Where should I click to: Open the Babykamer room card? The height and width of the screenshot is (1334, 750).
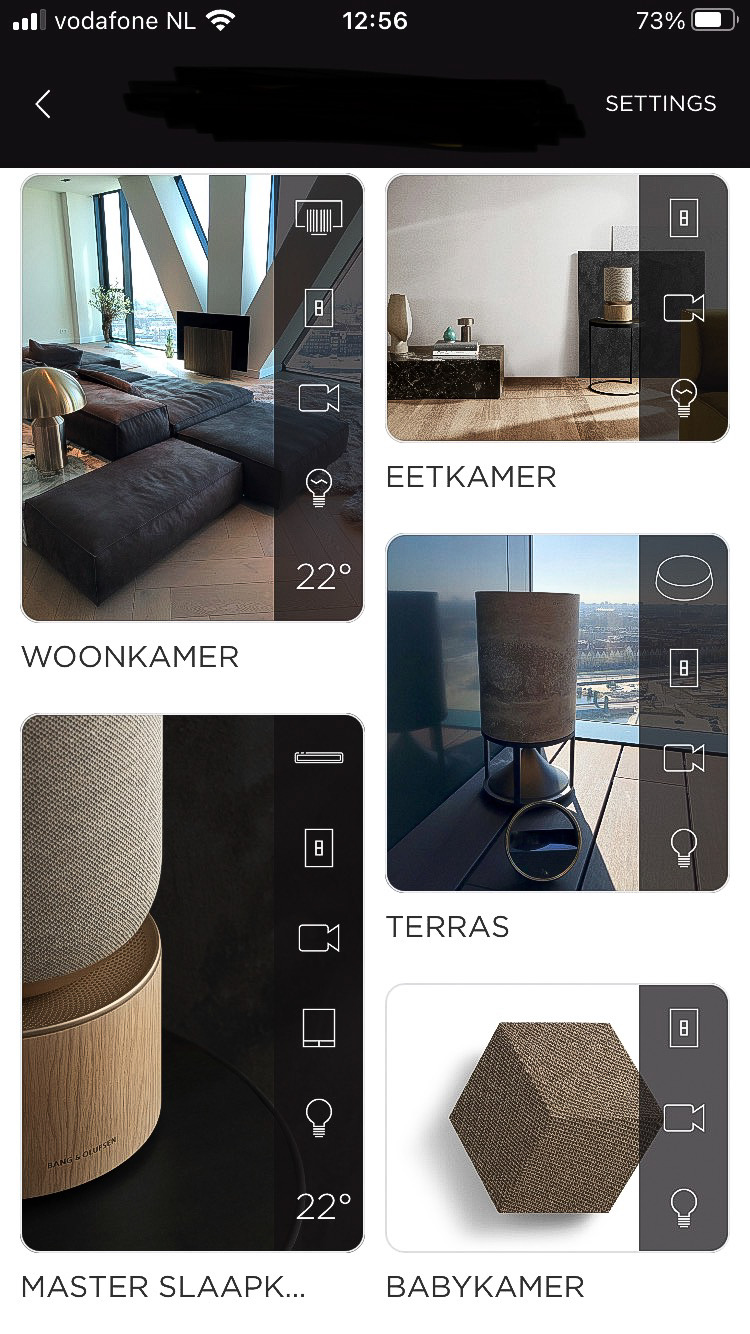pyautogui.click(x=512, y=1117)
